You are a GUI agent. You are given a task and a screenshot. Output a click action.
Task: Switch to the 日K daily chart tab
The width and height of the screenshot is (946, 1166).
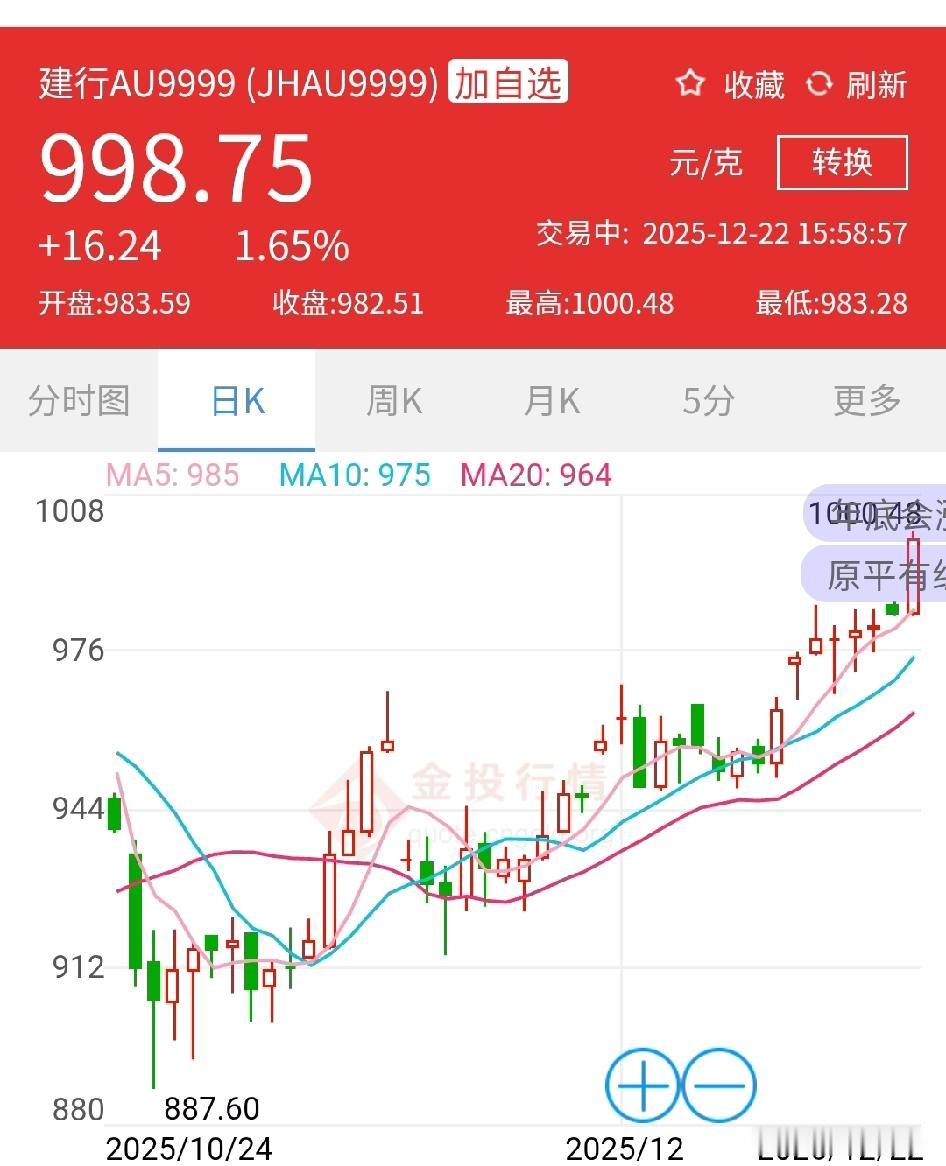(x=235, y=399)
